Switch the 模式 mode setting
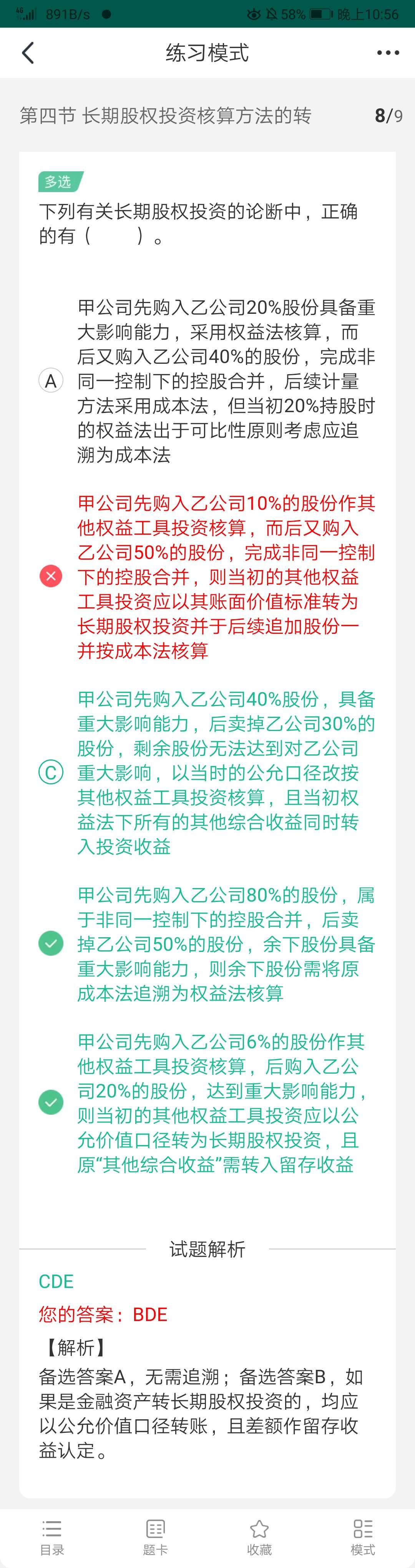 pyautogui.click(x=363, y=1537)
